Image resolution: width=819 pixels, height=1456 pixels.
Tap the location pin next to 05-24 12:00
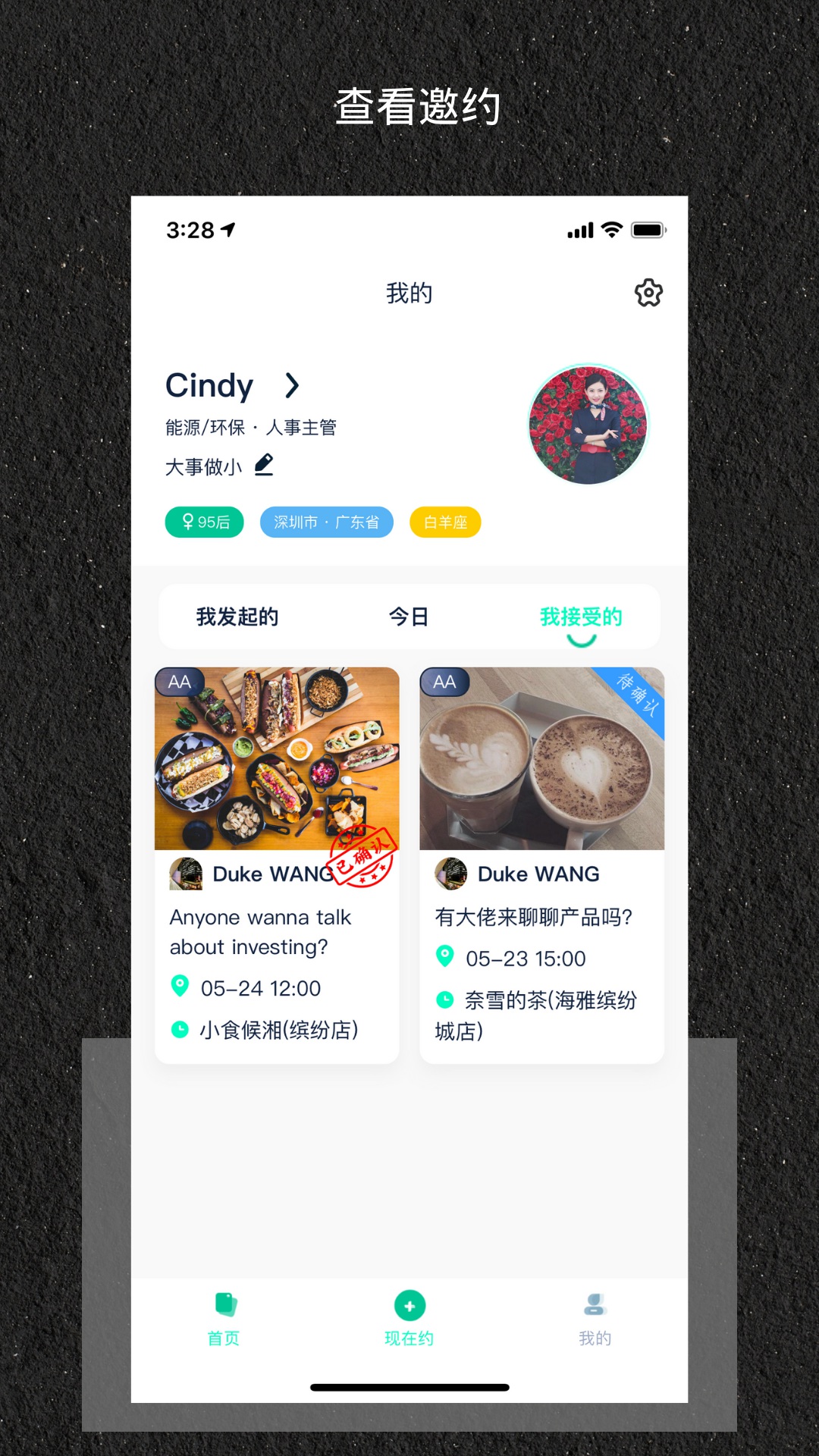coord(180,987)
